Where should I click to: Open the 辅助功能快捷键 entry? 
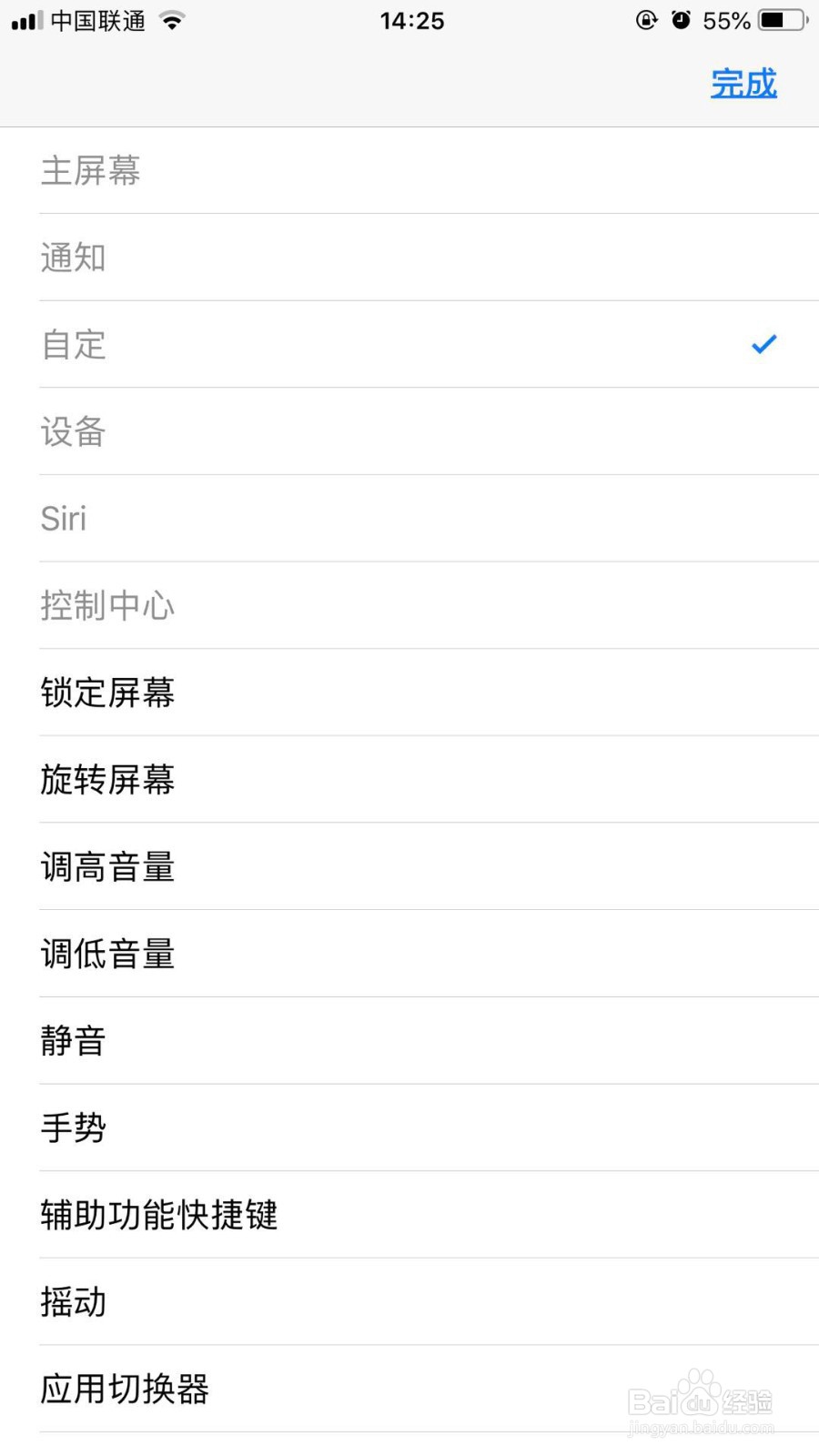point(159,1214)
